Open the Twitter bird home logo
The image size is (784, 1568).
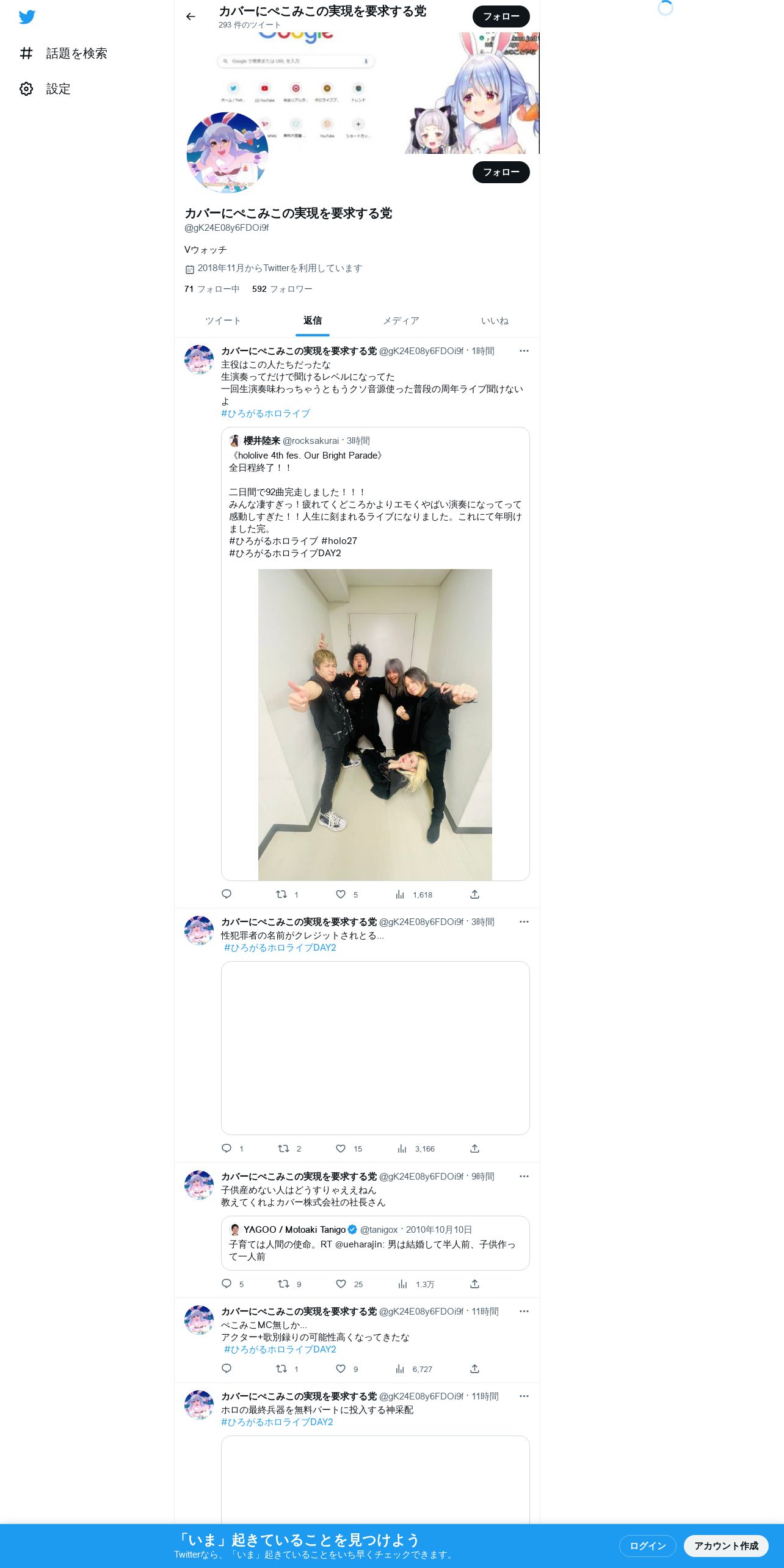[27, 17]
